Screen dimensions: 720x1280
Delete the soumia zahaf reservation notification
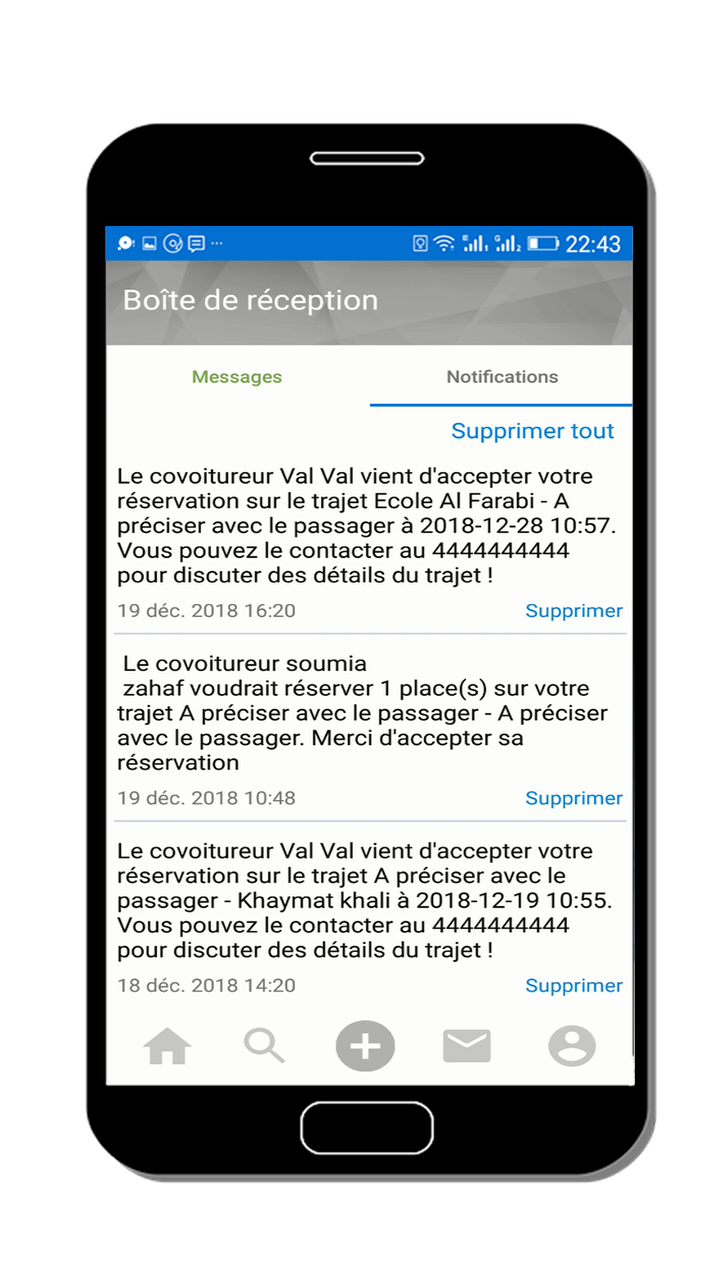coord(574,798)
